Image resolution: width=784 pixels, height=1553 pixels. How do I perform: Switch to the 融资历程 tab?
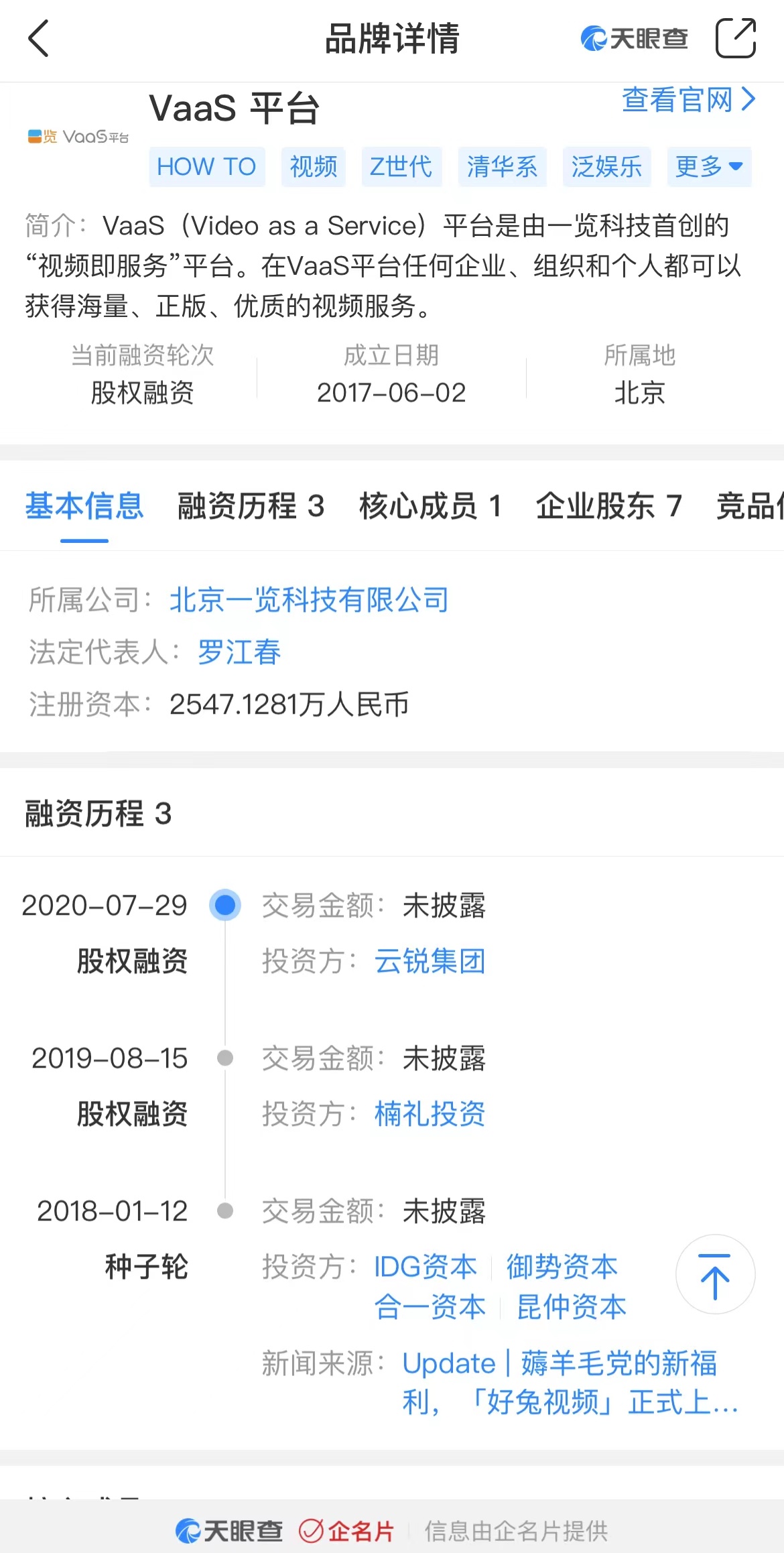(x=251, y=506)
